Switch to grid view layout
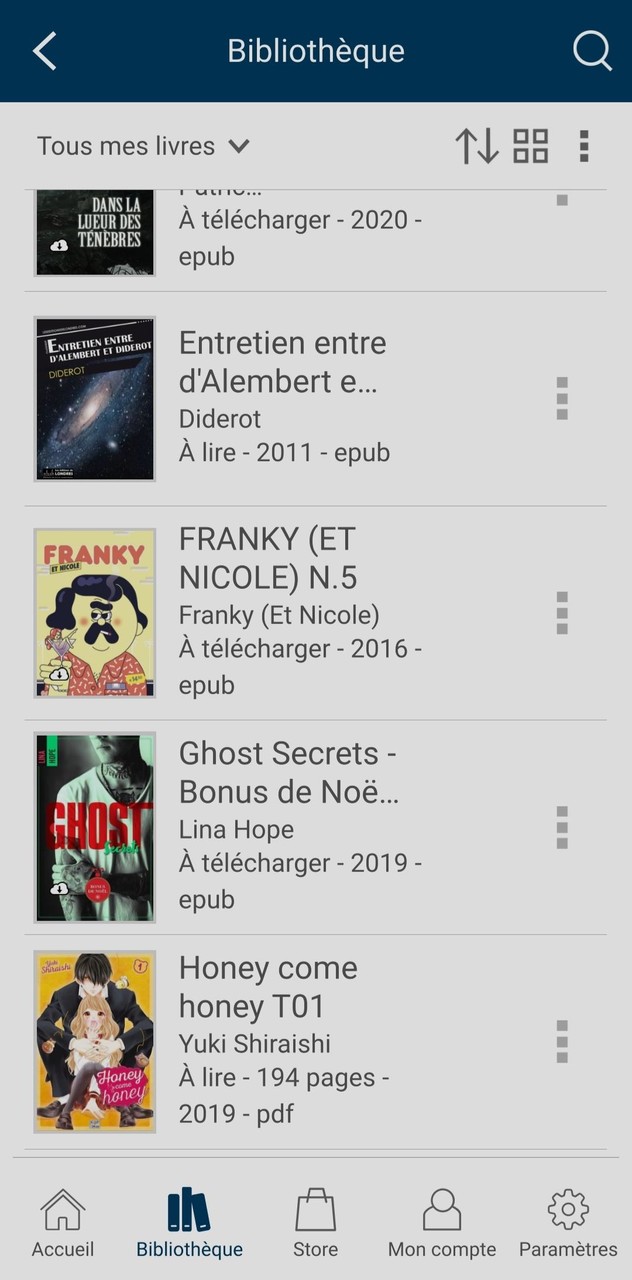 (x=530, y=146)
